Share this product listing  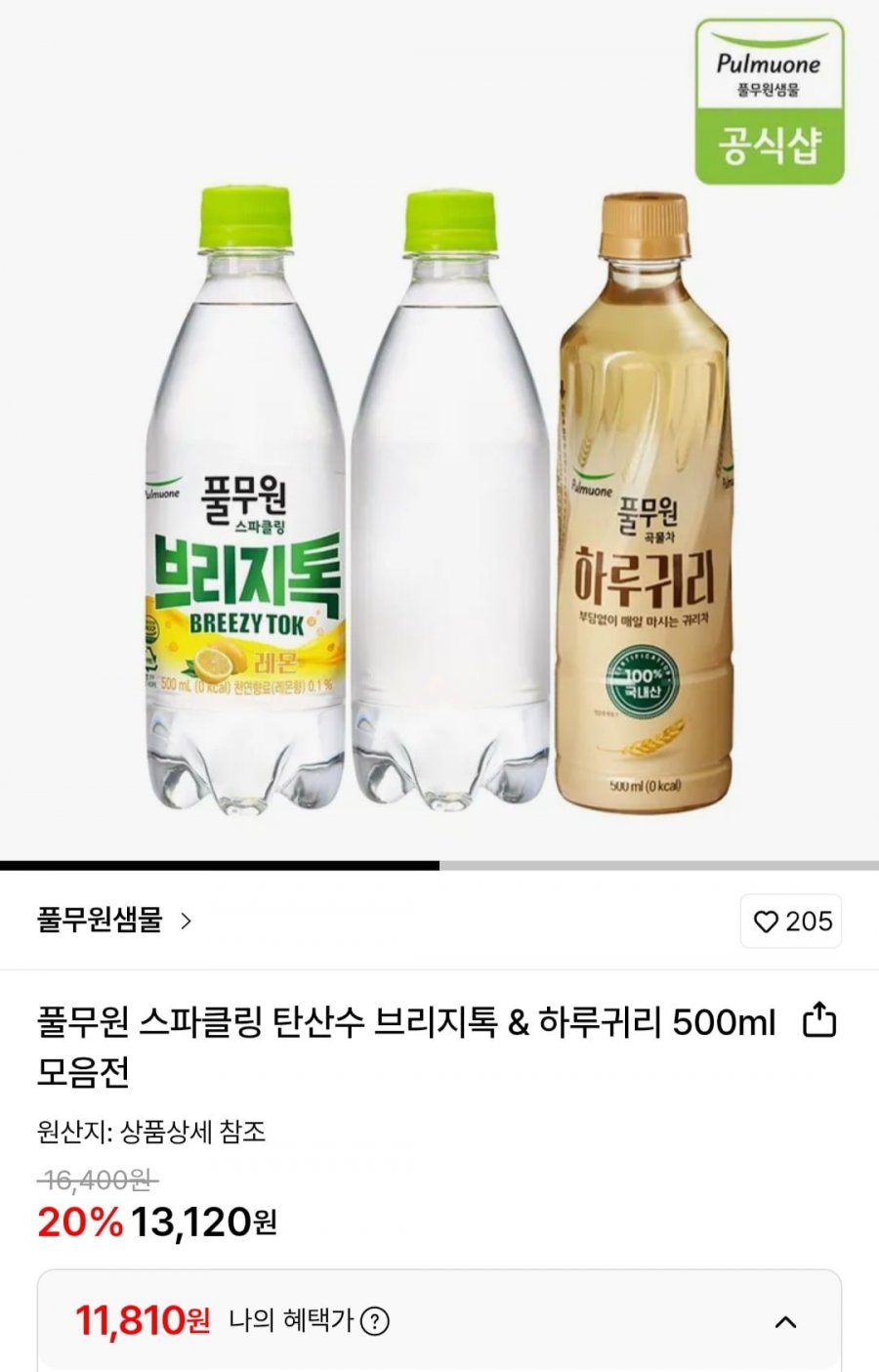tap(818, 1020)
